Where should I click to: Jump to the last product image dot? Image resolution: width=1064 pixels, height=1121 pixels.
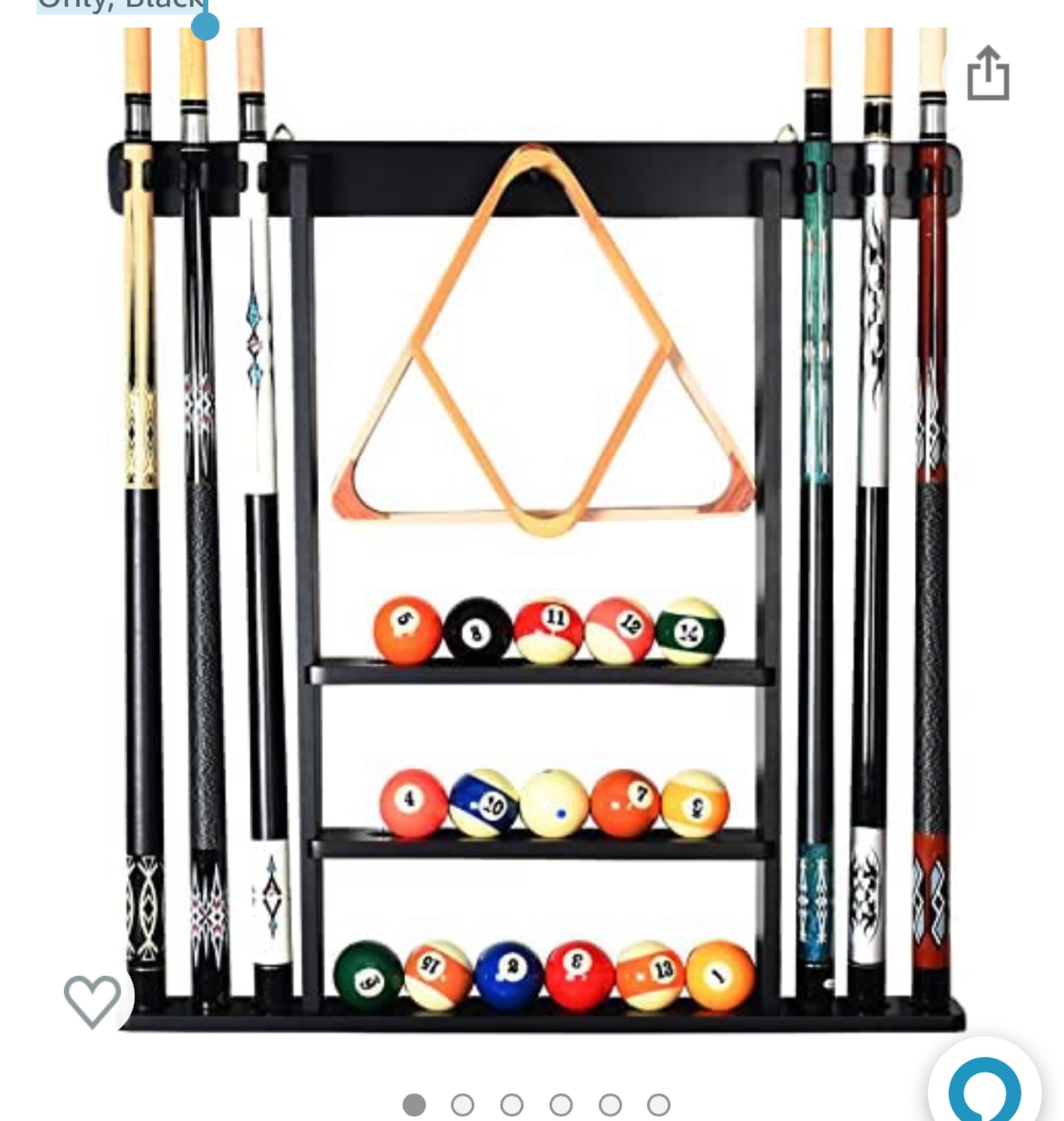tap(658, 1105)
